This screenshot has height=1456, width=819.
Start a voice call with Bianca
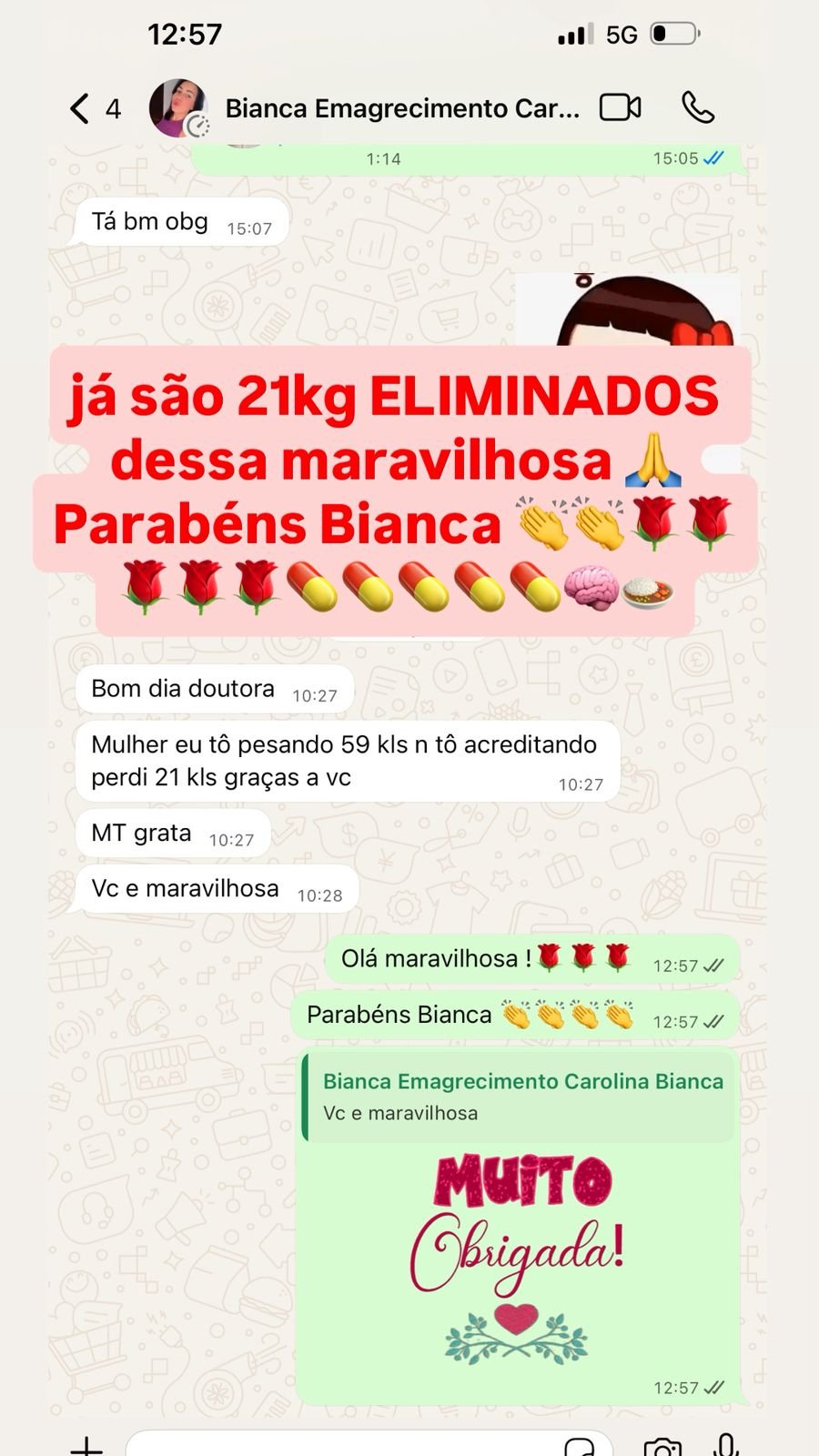[x=698, y=108]
